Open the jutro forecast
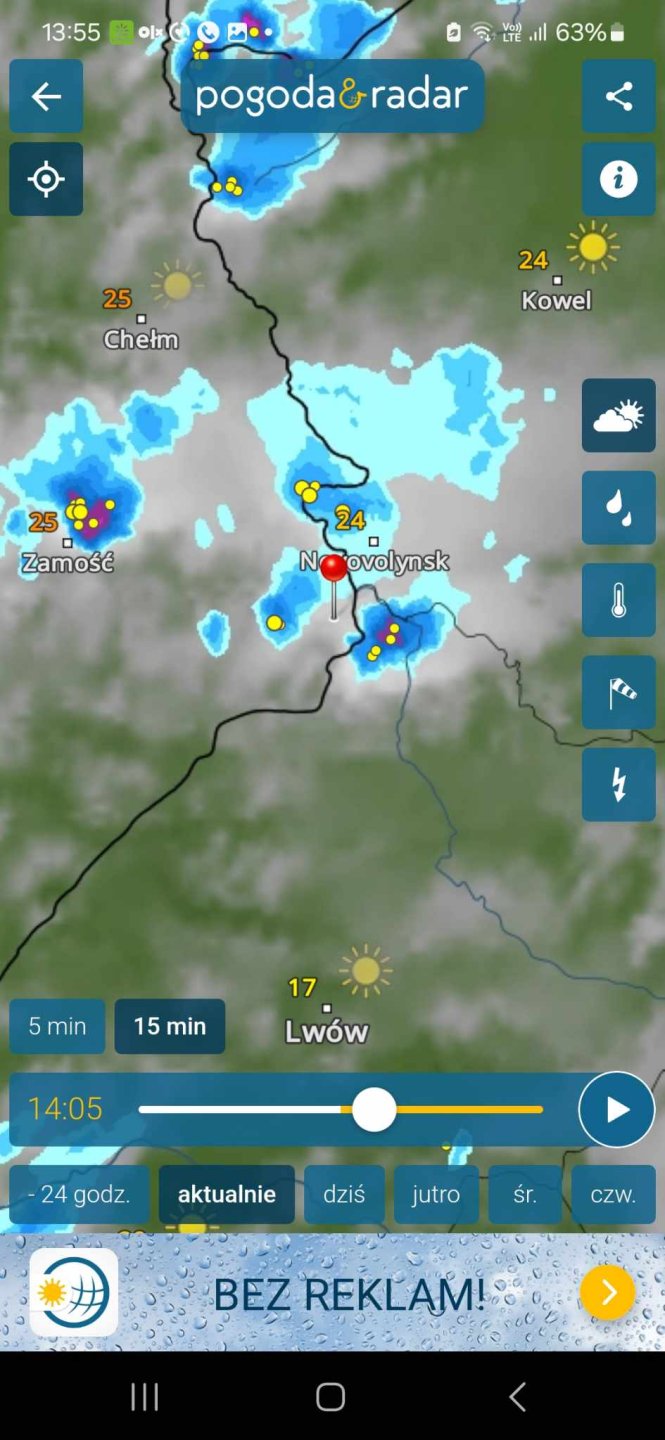The image size is (665, 1440). [436, 1194]
